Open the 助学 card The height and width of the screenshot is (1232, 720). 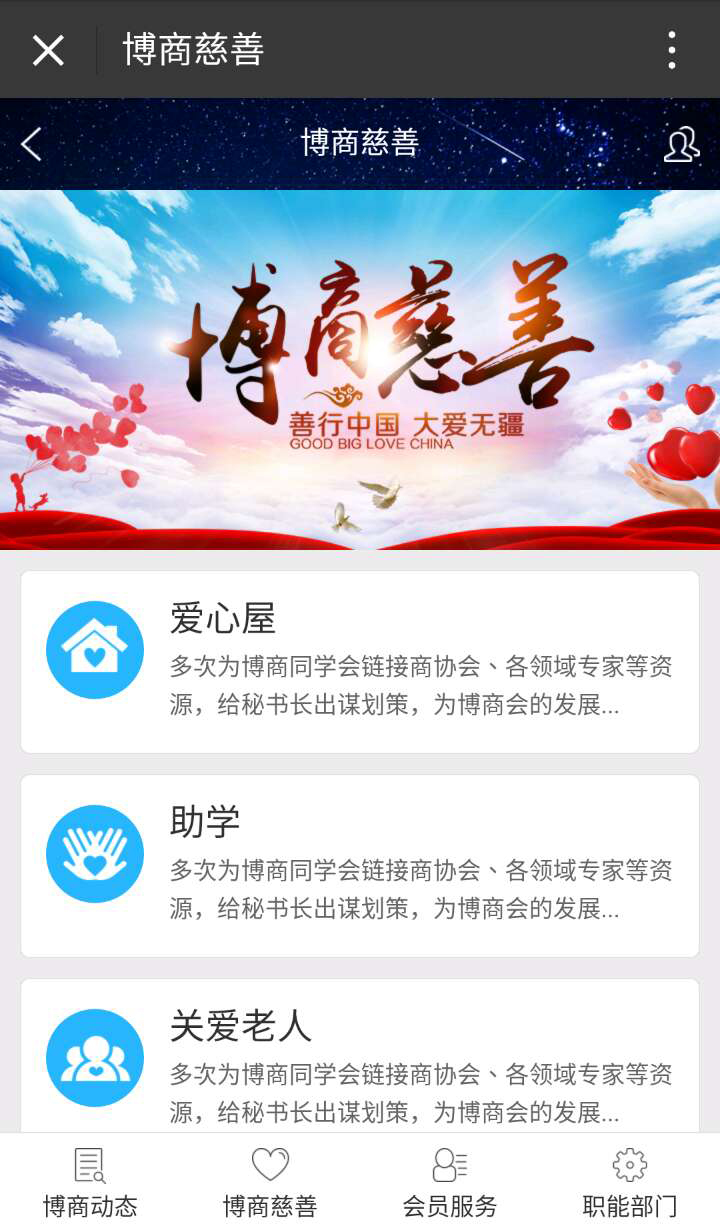[x=360, y=866]
